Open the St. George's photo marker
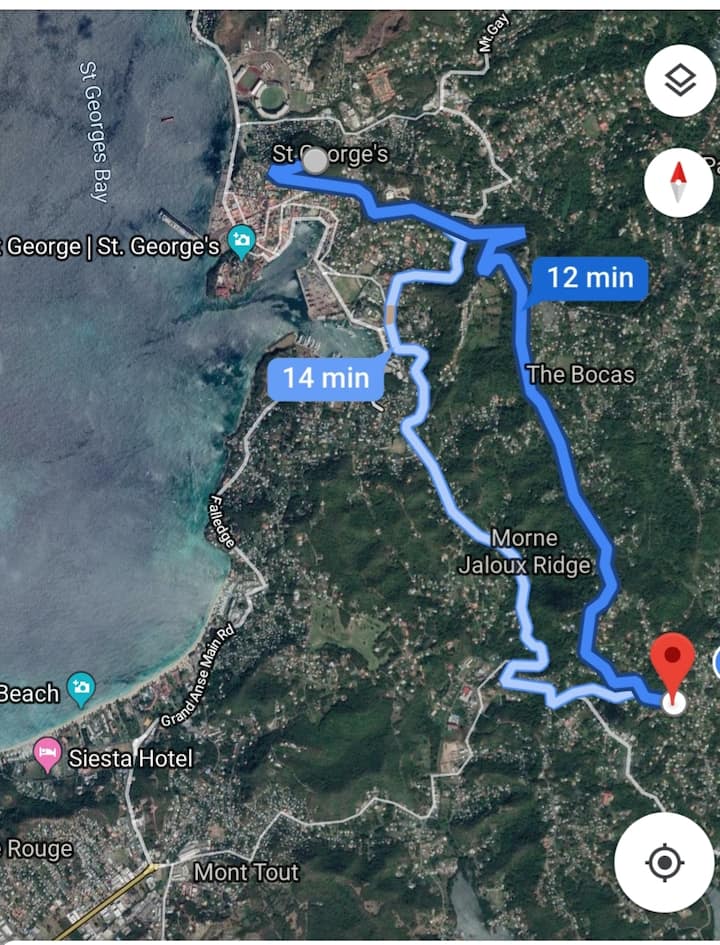The image size is (720, 945). point(241,240)
